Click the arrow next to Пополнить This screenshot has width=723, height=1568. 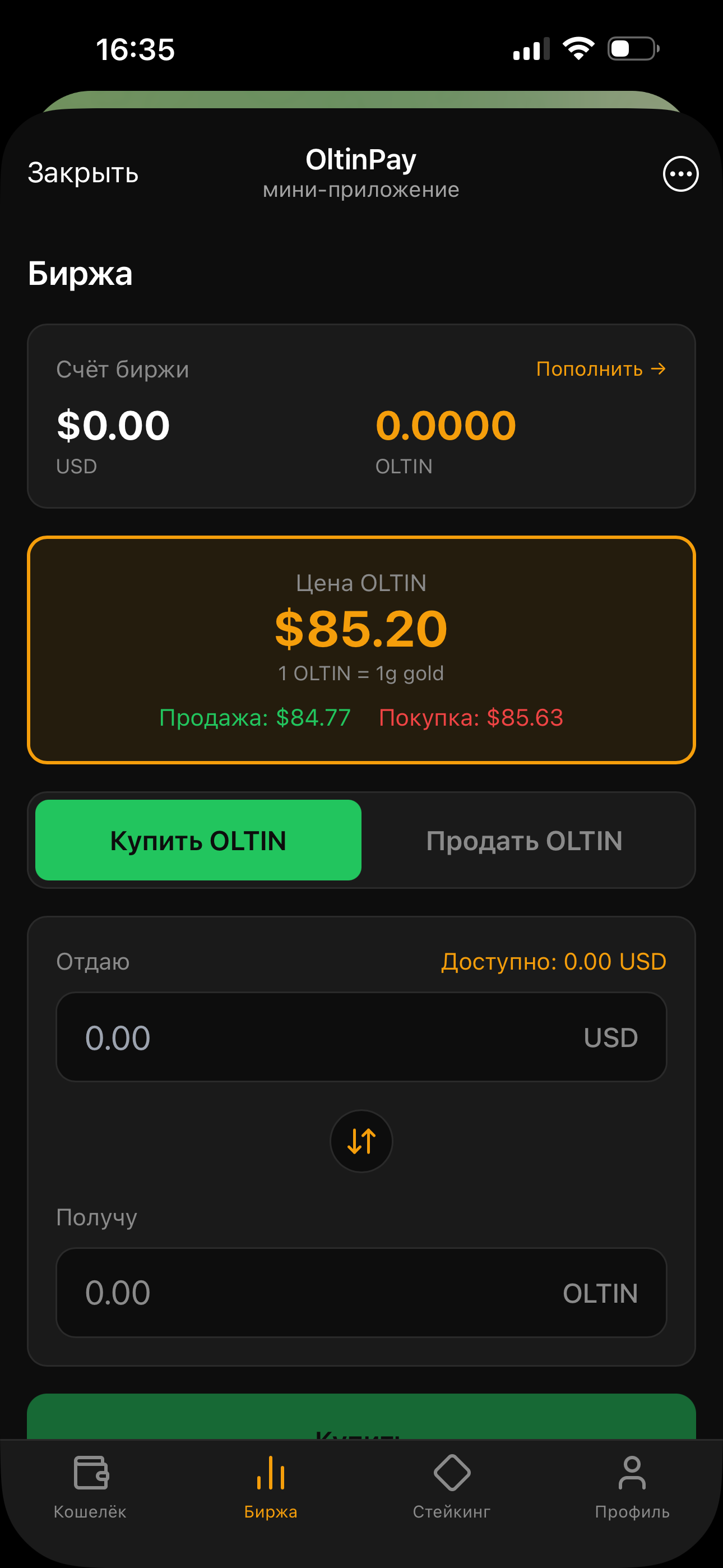click(659, 368)
